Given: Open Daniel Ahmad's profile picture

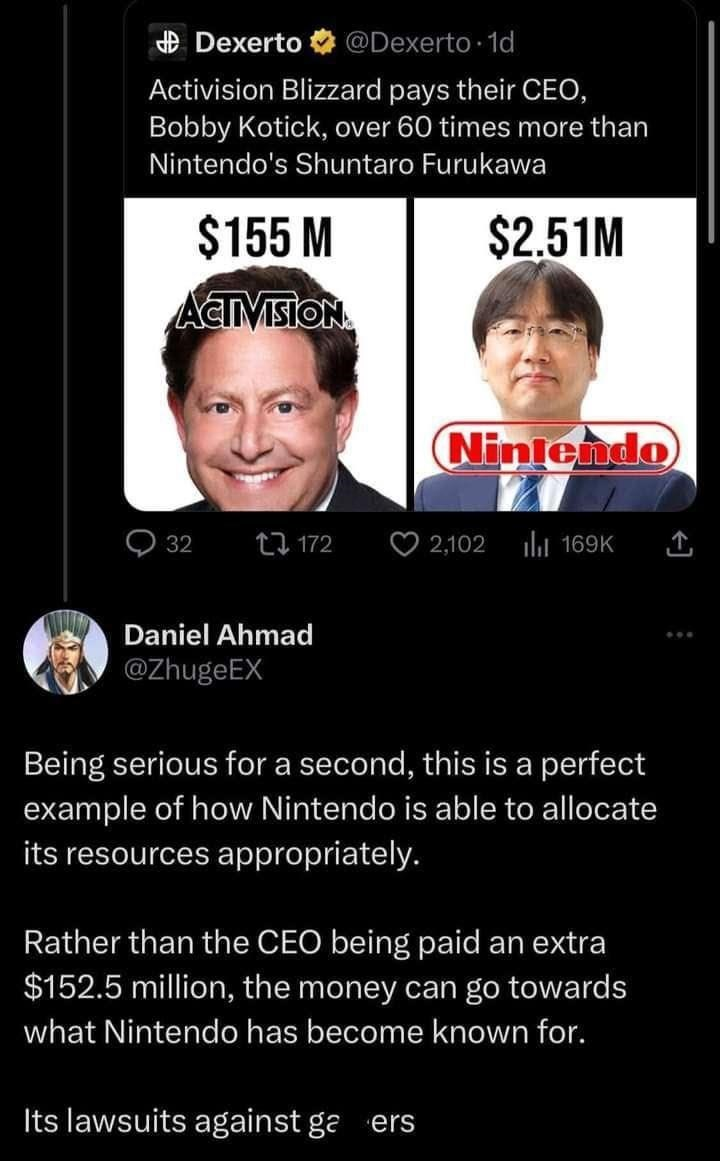Looking at the screenshot, I should [x=65, y=650].
